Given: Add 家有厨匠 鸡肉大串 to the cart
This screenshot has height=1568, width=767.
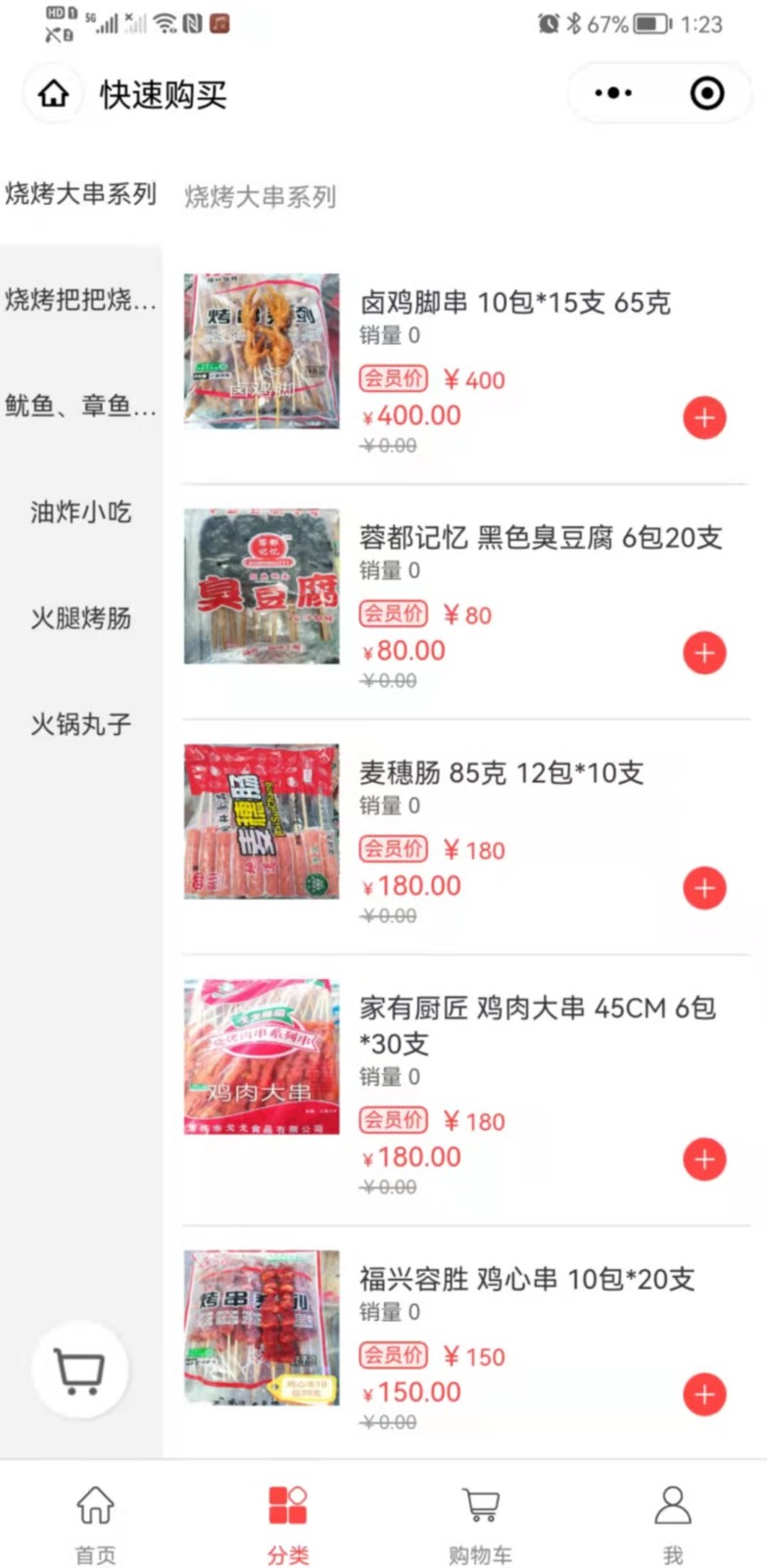Looking at the screenshot, I should [x=704, y=1159].
